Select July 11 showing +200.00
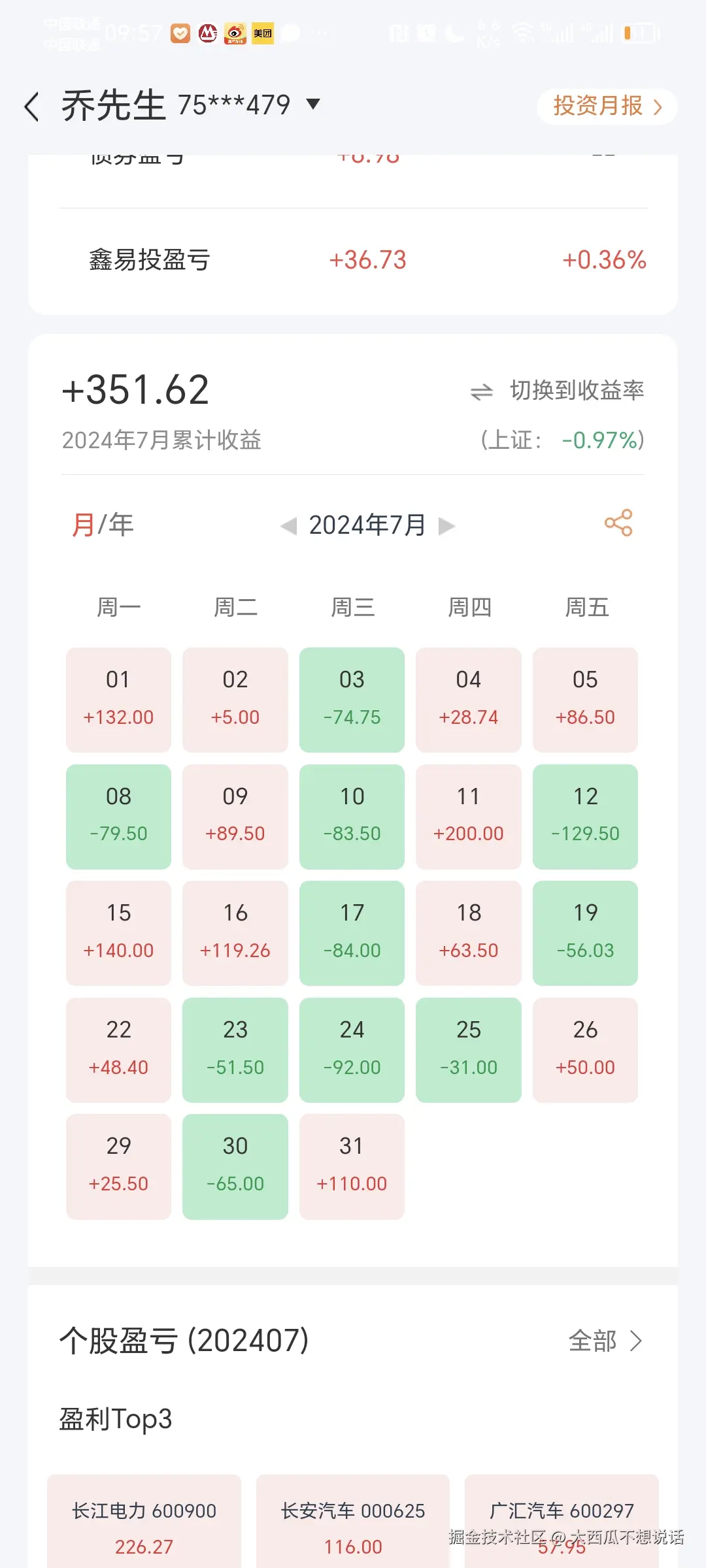Image resolution: width=706 pixels, height=1568 pixels. tap(468, 816)
